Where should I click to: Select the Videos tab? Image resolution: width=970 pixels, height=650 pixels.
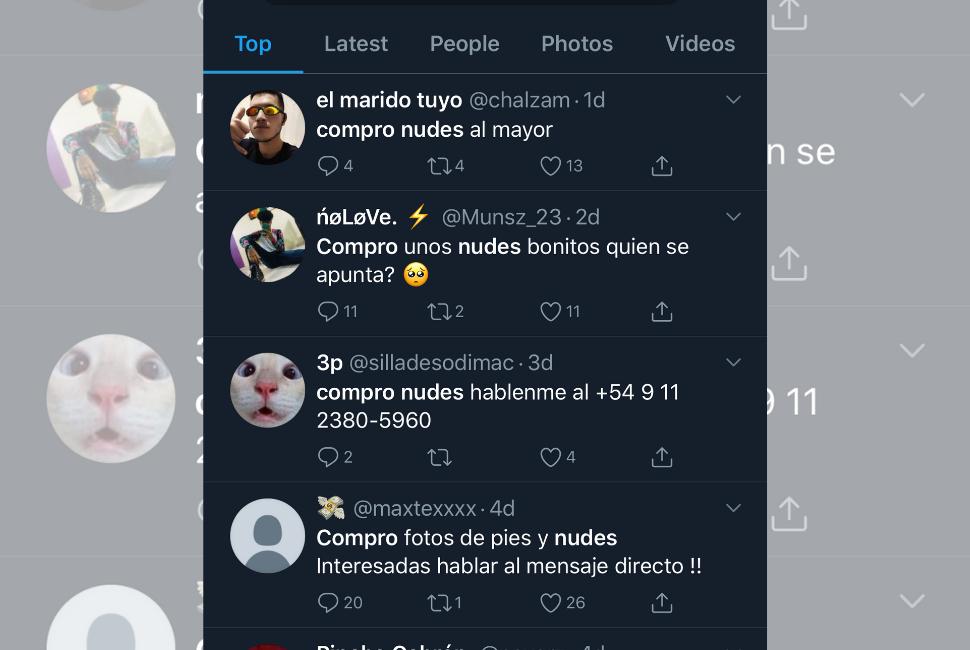700,44
